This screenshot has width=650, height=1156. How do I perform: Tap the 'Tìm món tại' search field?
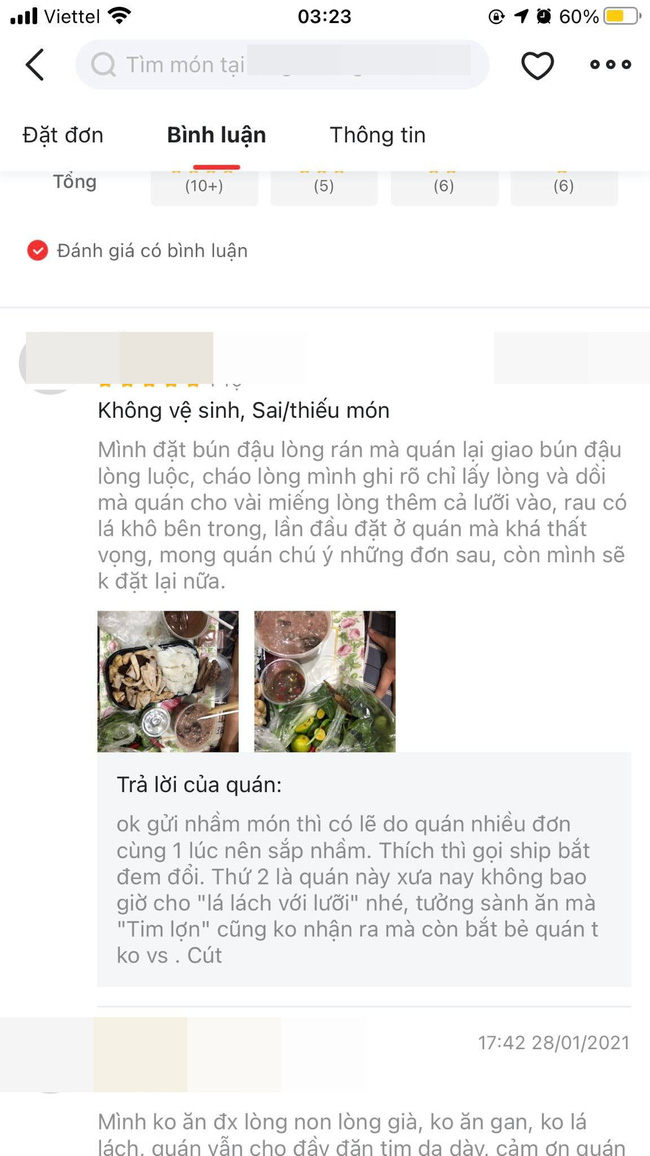pyautogui.click(x=282, y=65)
